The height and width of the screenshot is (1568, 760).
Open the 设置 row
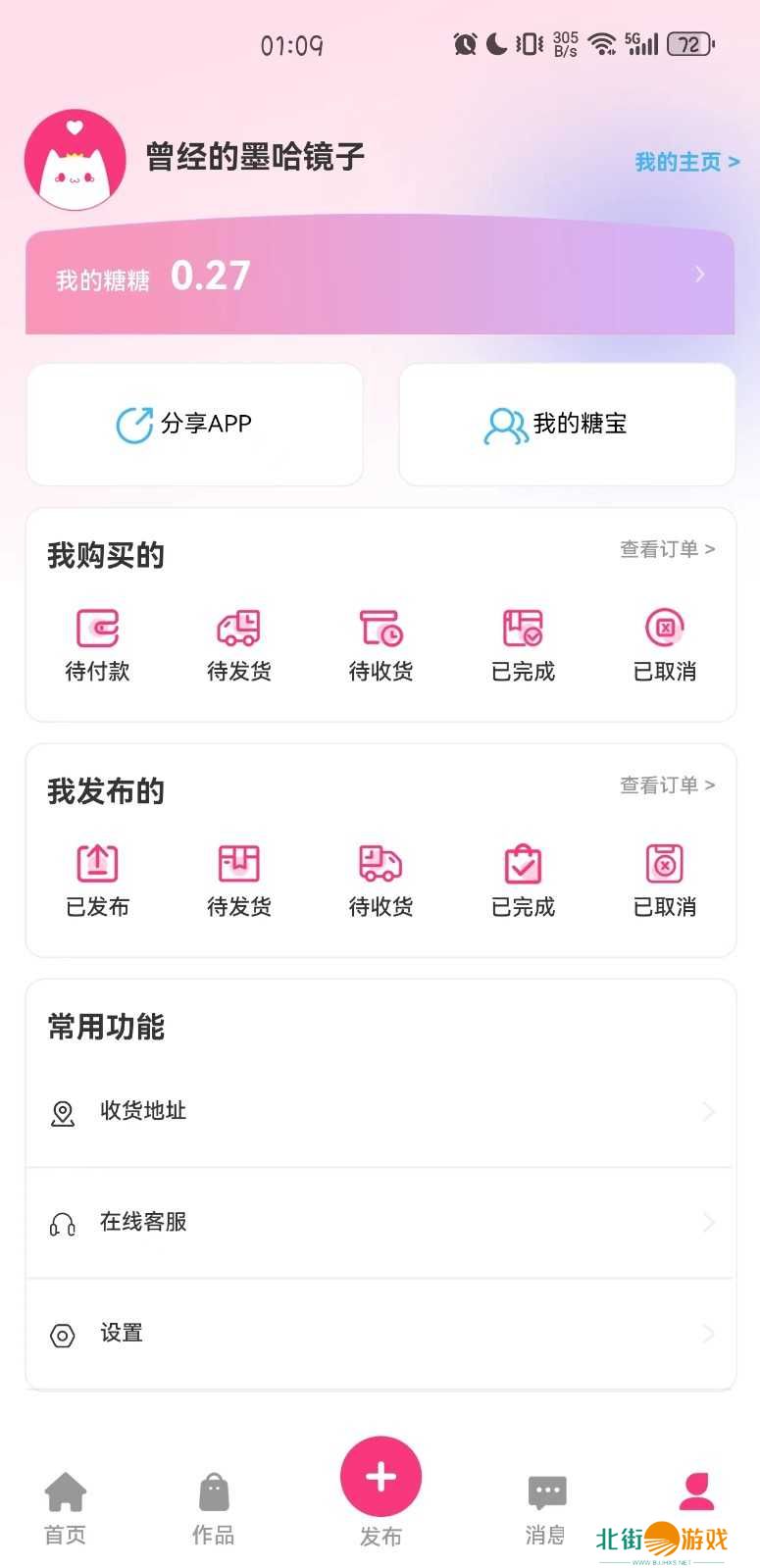[x=380, y=1334]
